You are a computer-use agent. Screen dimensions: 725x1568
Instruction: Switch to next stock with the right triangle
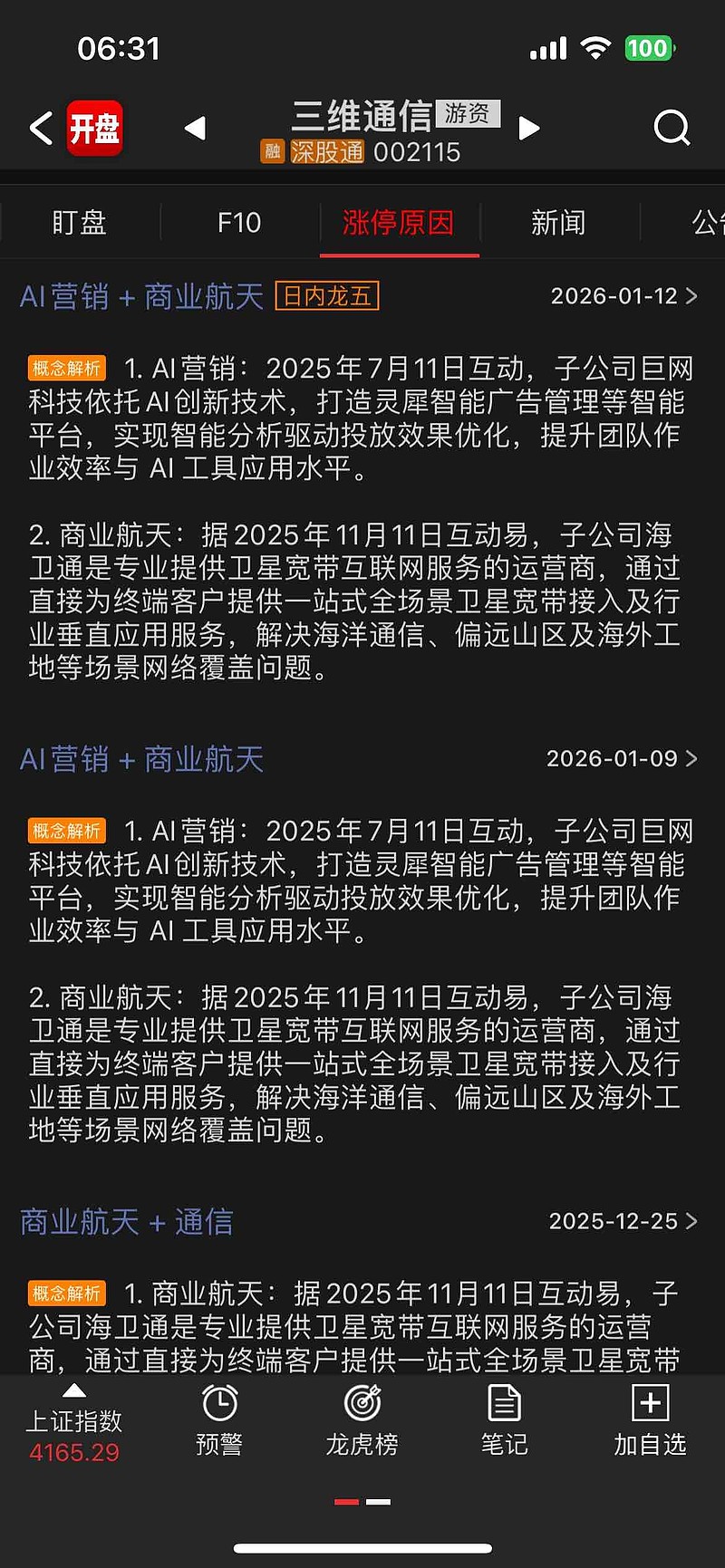pos(528,129)
